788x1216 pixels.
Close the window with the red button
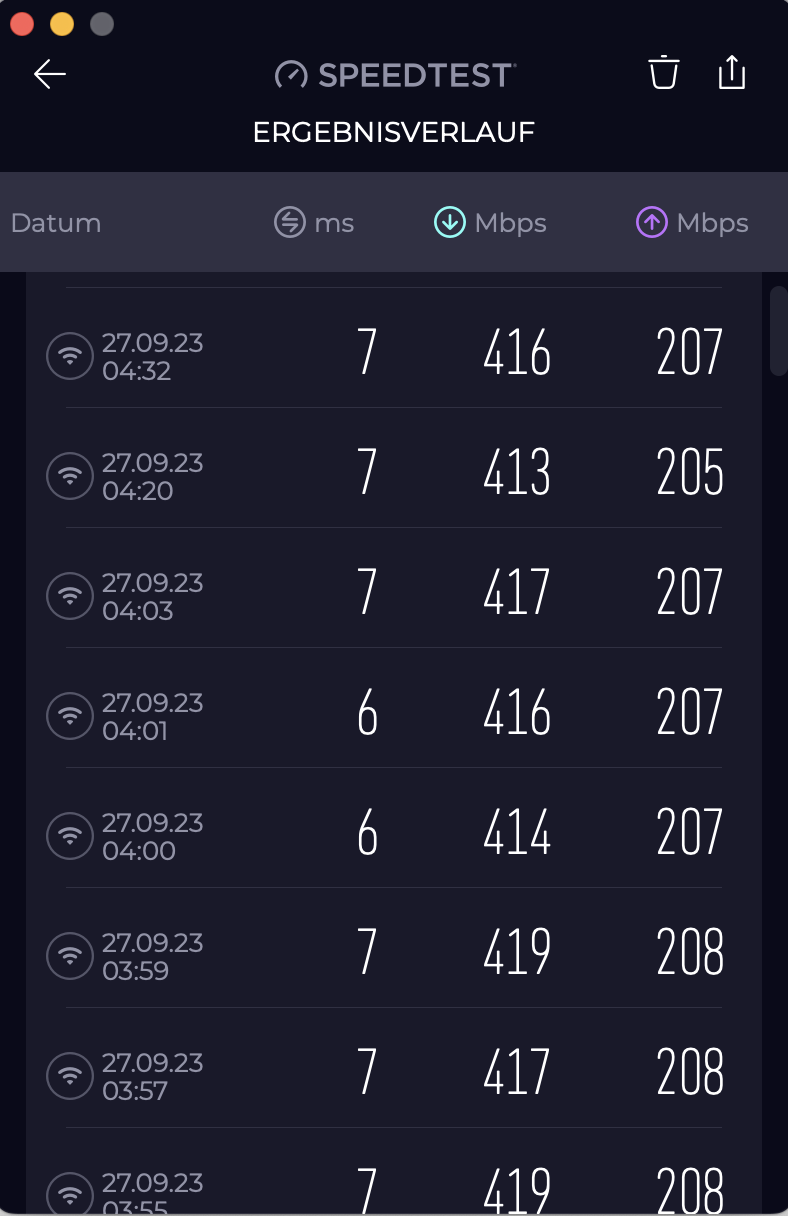(x=22, y=24)
